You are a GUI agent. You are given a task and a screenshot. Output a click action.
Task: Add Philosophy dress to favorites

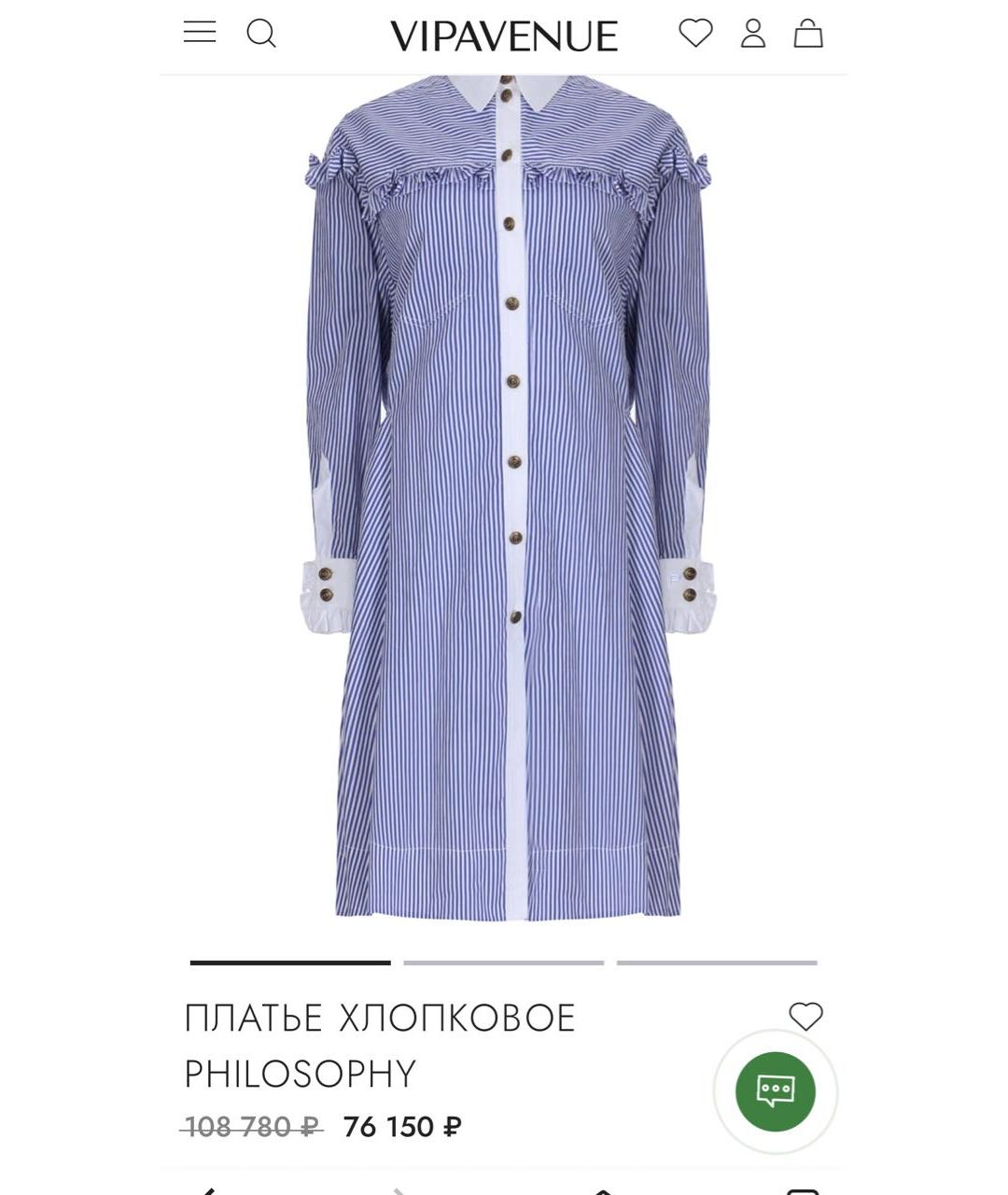tap(805, 1016)
